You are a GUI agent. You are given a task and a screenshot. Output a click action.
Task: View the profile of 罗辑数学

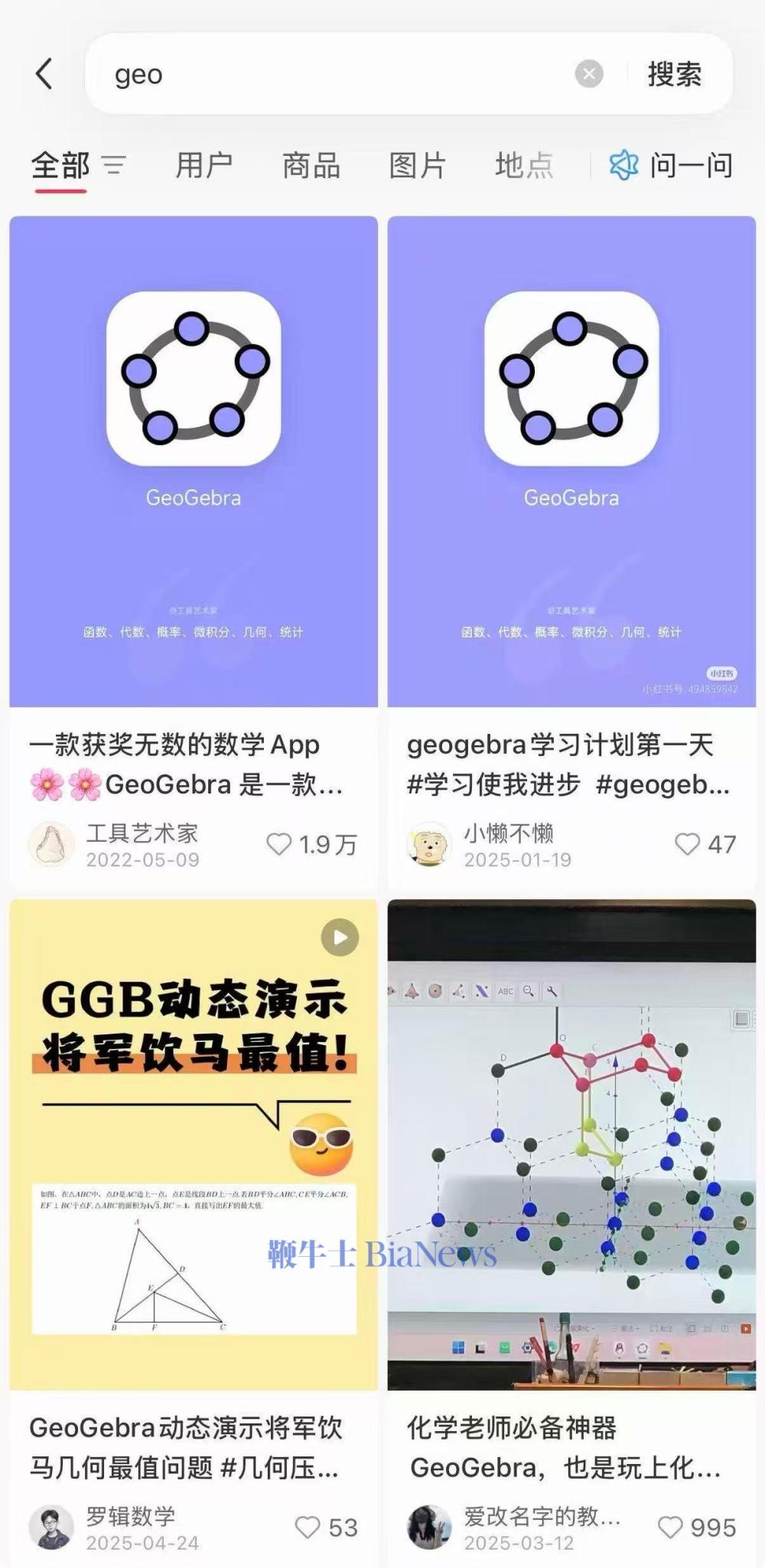[51, 1527]
